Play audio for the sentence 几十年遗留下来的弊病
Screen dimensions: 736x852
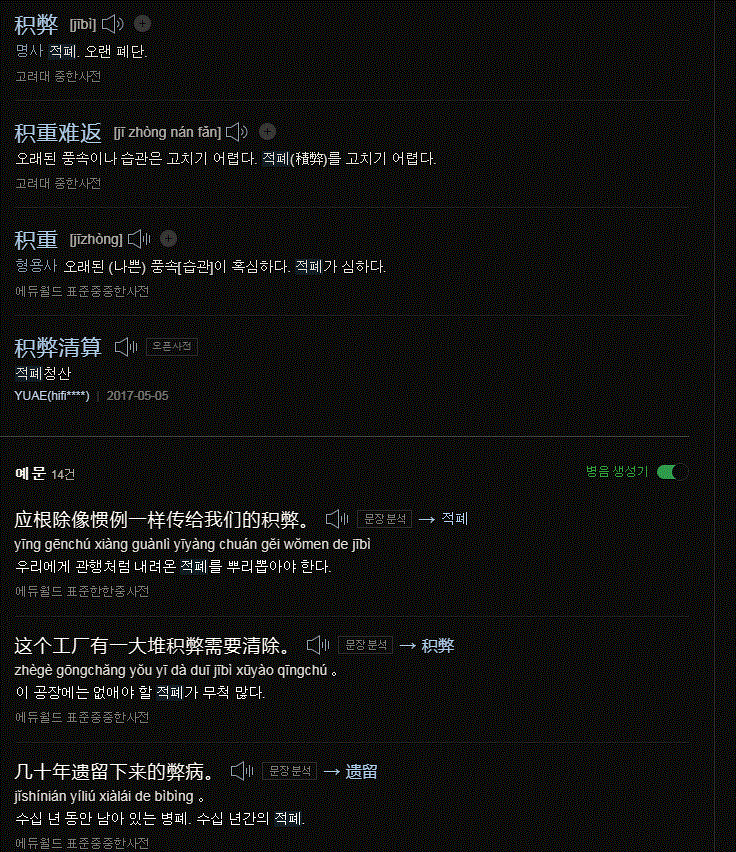[242, 771]
